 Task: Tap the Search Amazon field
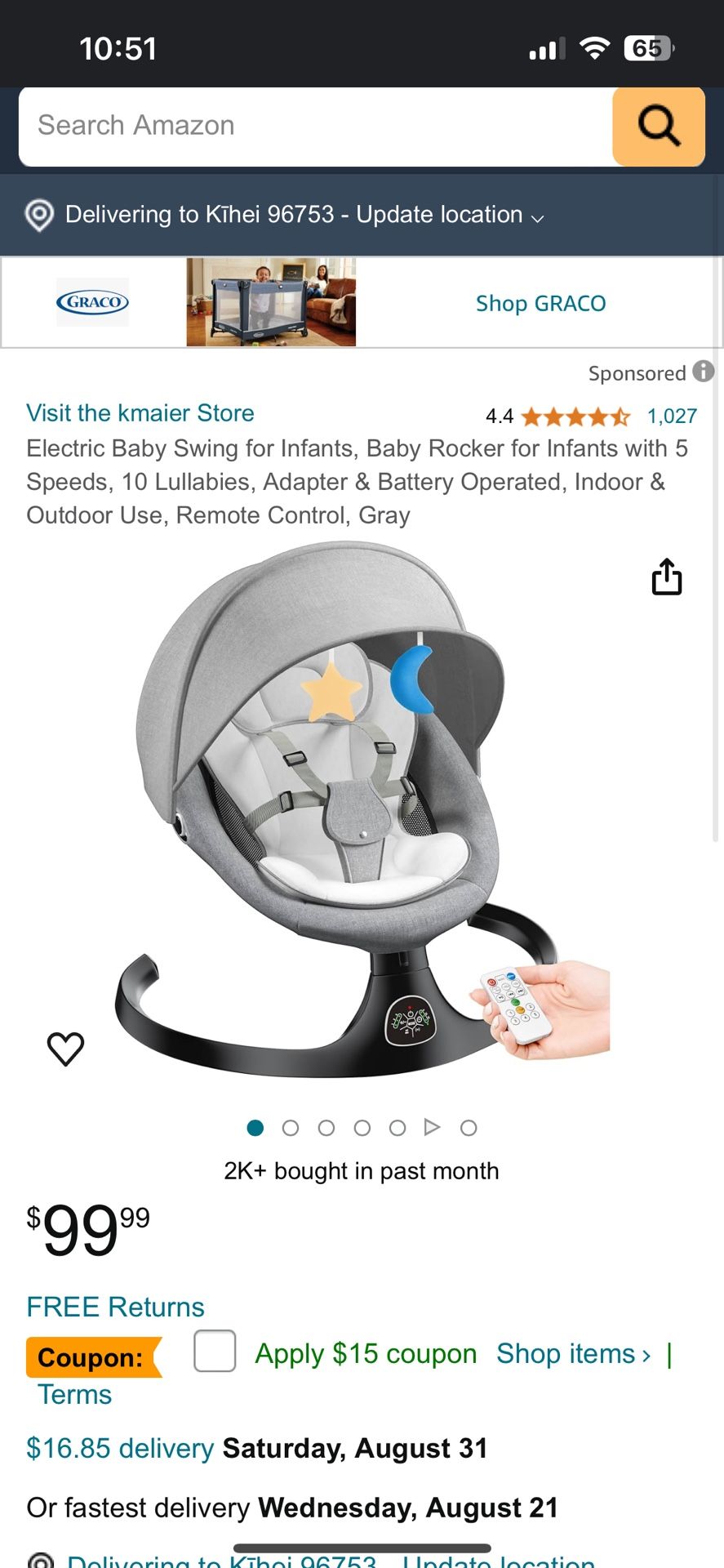[x=315, y=127]
